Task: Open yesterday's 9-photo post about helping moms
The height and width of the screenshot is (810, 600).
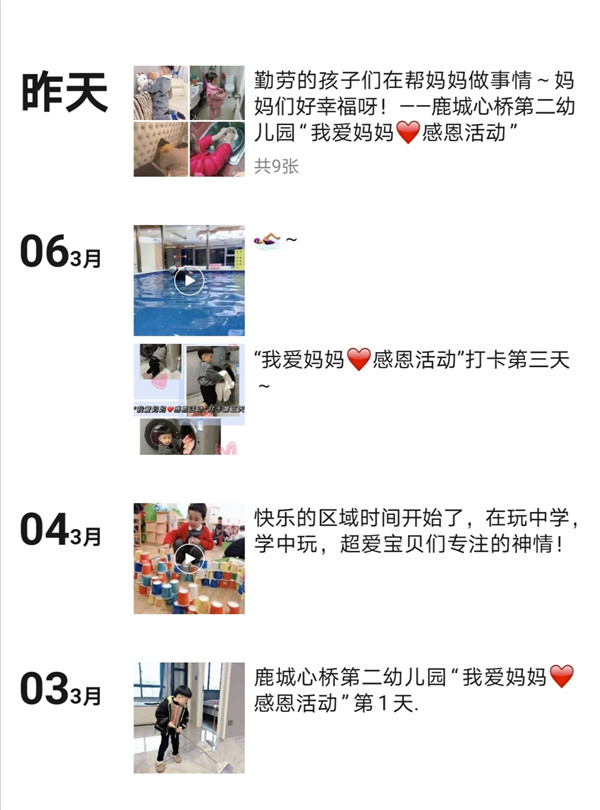Action: [x=188, y=121]
